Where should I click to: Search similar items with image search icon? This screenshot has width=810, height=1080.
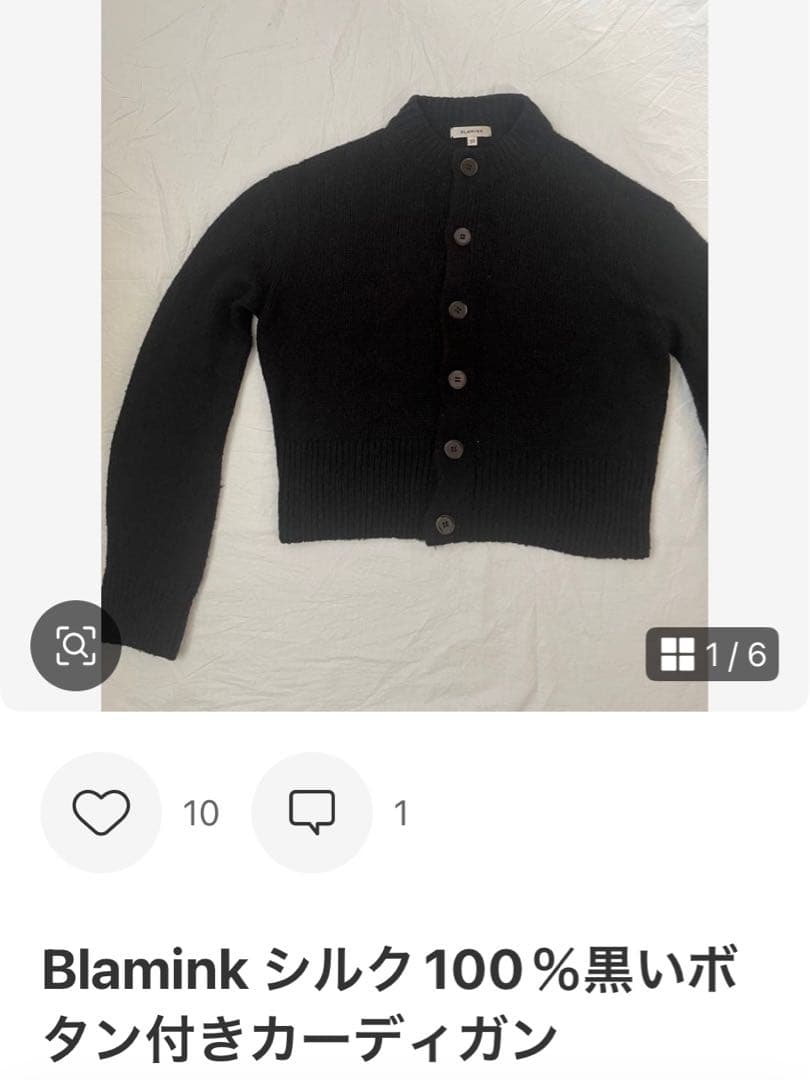(x=75, y=646)
